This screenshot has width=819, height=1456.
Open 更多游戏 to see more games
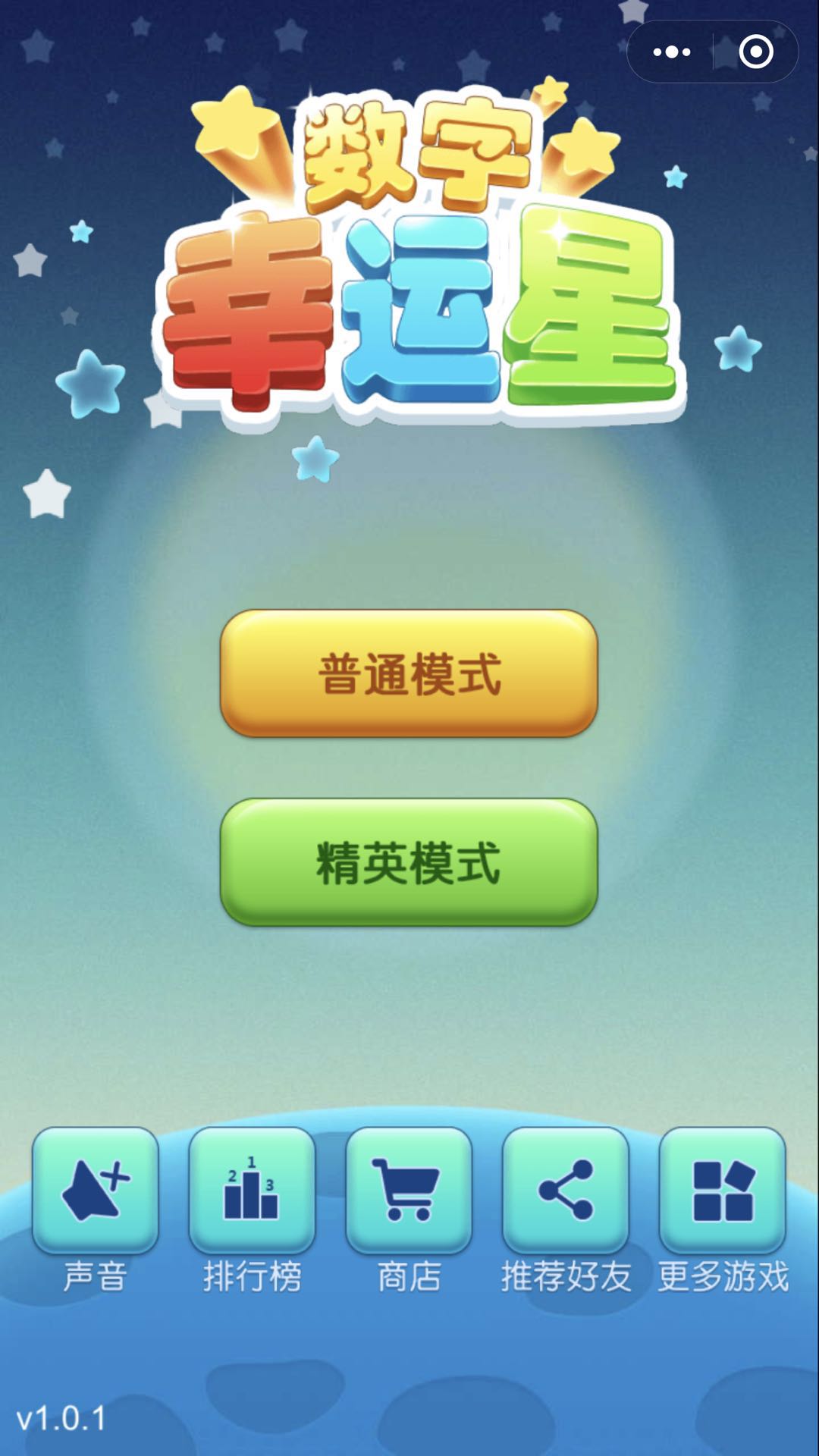click(x=723, y=1189)
